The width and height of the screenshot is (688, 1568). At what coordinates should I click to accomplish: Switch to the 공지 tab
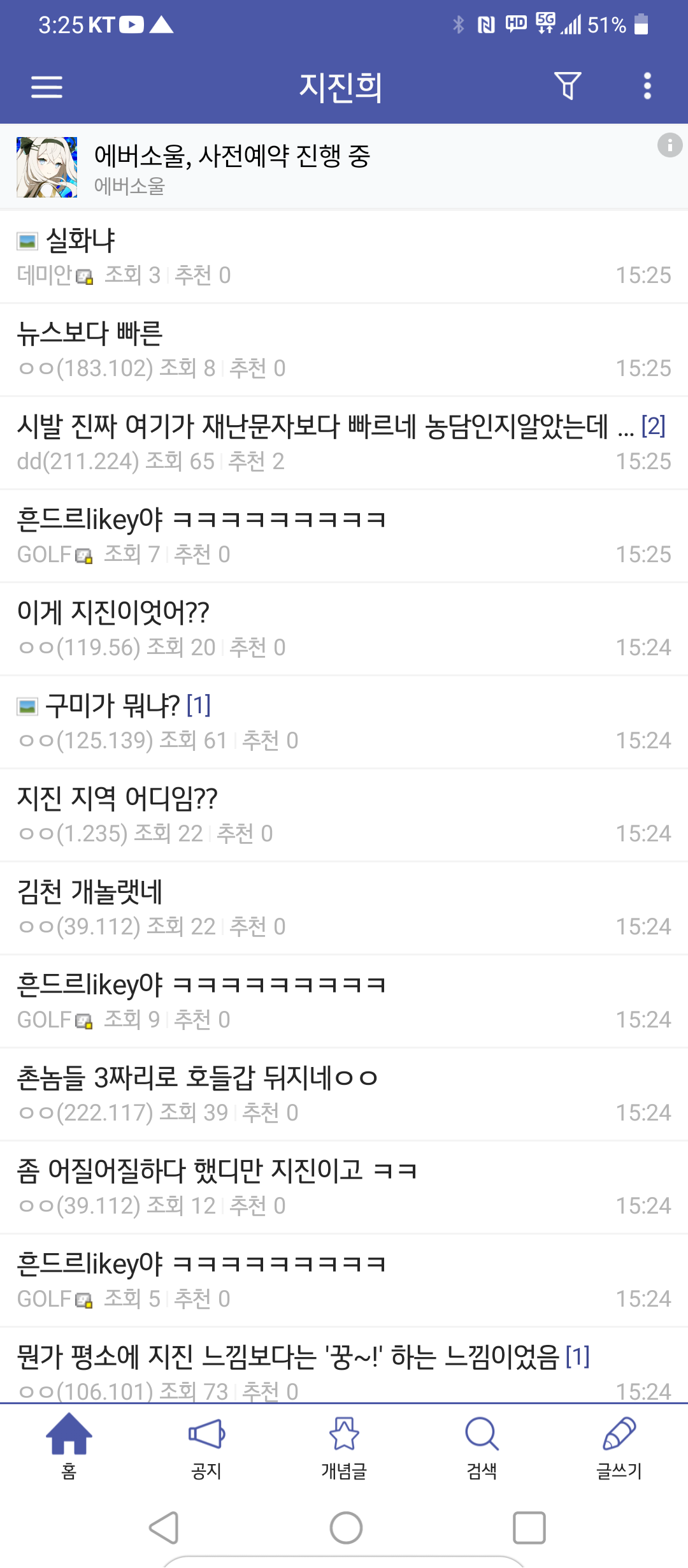pyautogui.click(x=206, y=1446)
